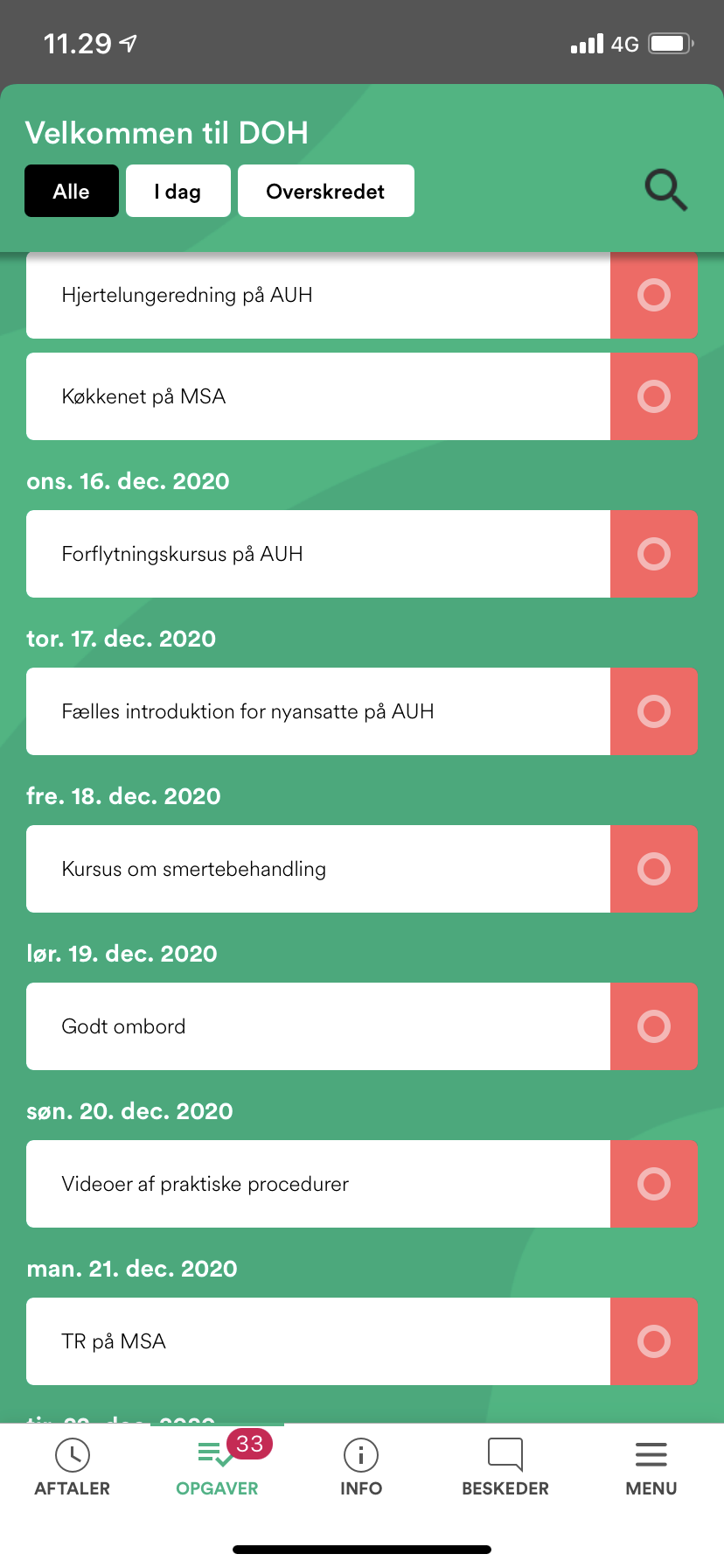724x1568 pixels.
Task: Mark Køkkenet på MSA as done
Action: coord(654,396)
